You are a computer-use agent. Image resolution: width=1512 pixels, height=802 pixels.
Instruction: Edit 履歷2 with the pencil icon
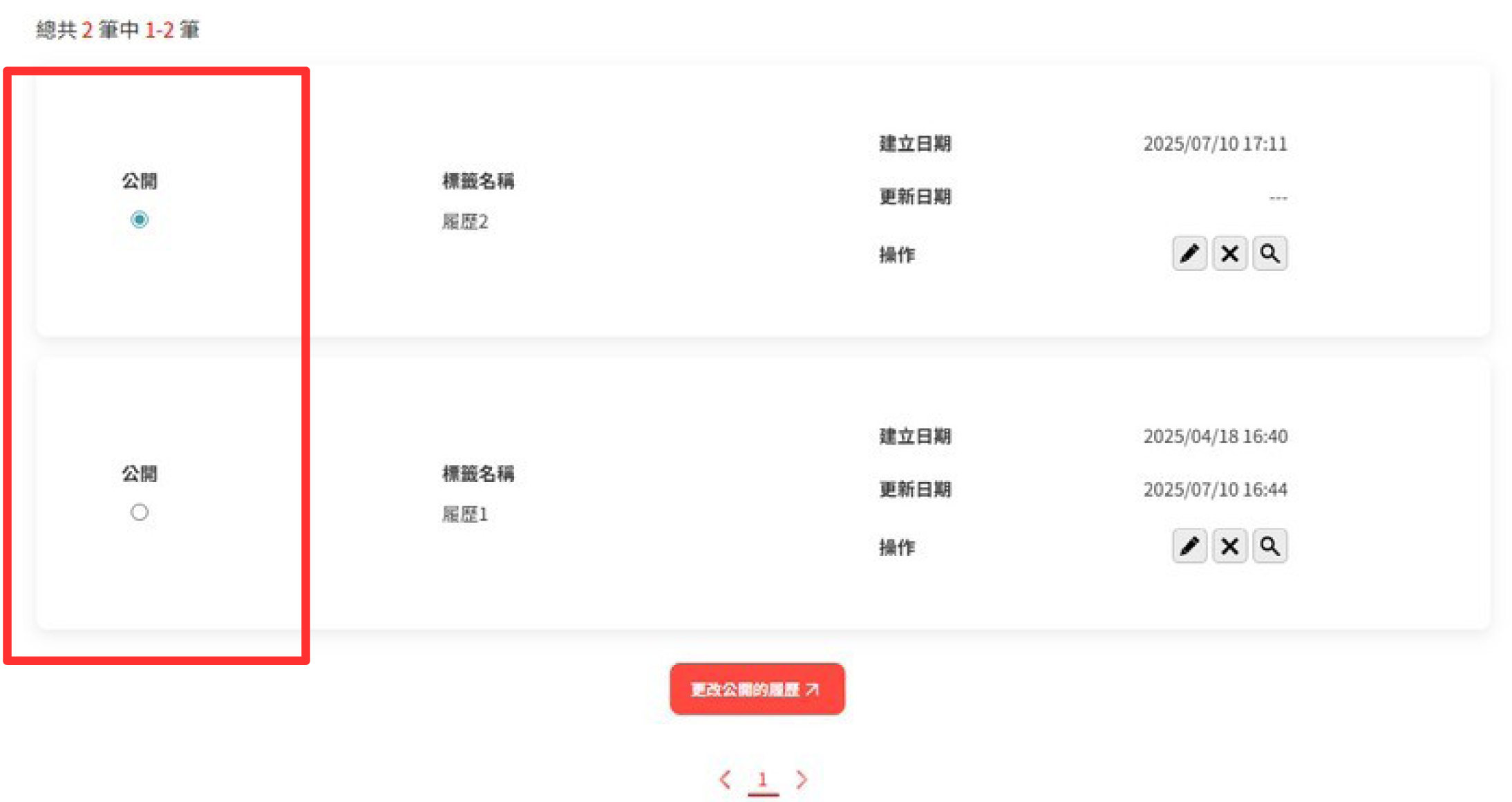click(1189, 254)
